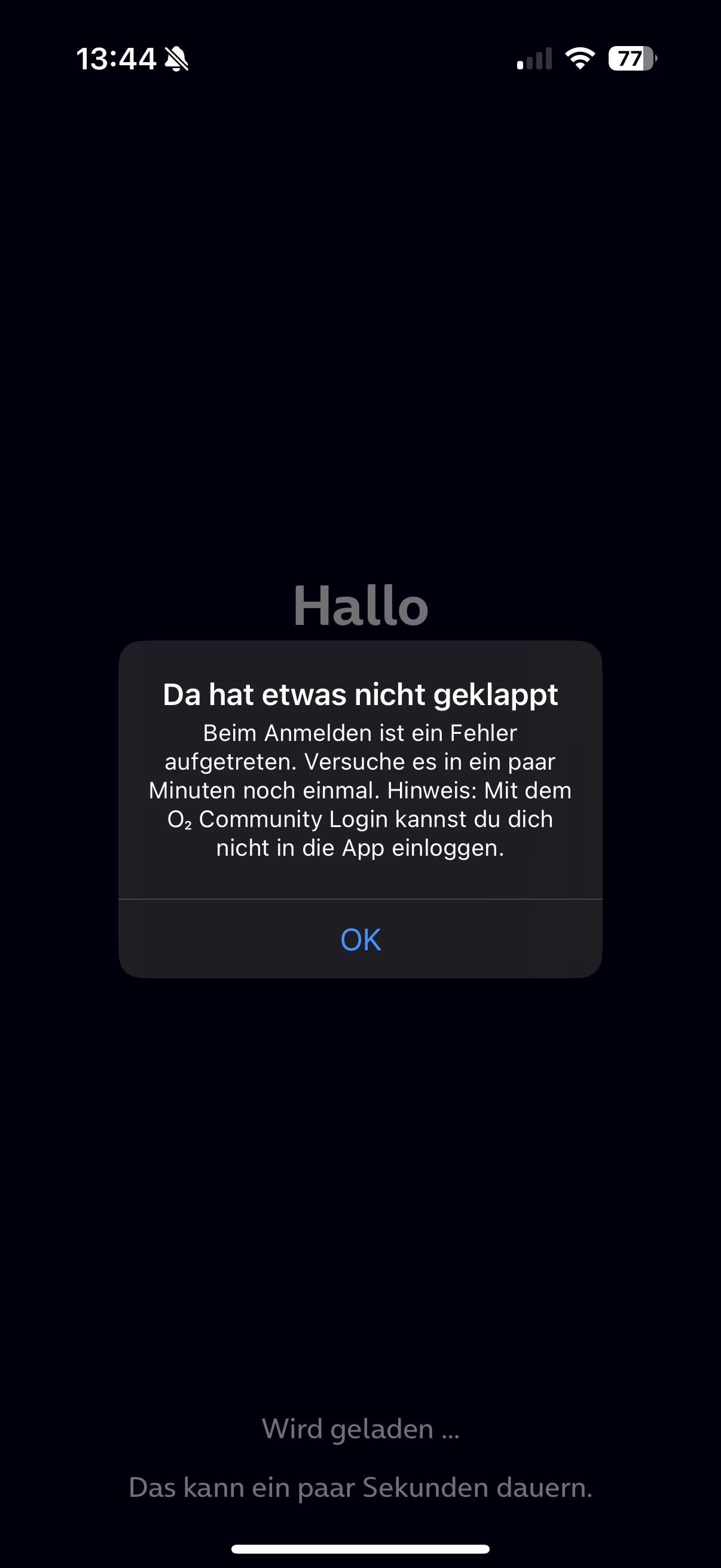721x1568 pixels.
Task: Dismiss the error dialog with OK
Action: (360, 939)
